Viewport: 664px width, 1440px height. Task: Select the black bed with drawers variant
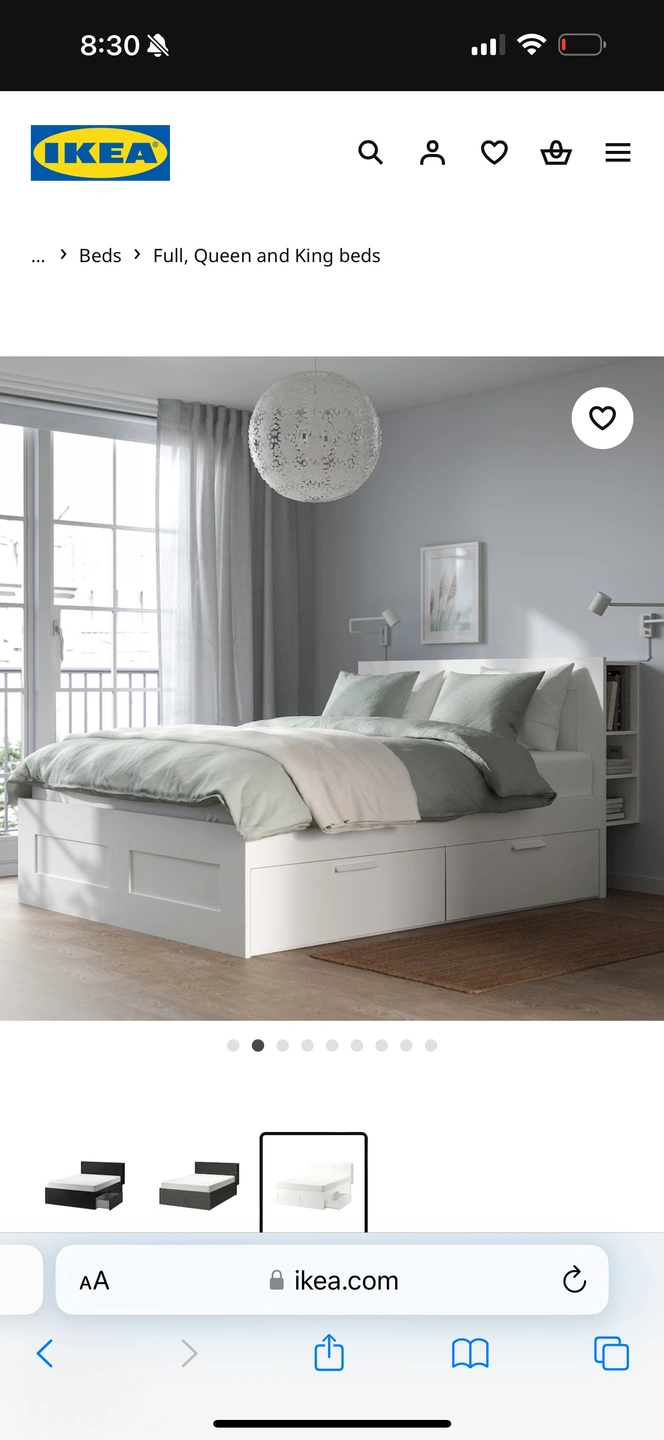coord(85,1184)
